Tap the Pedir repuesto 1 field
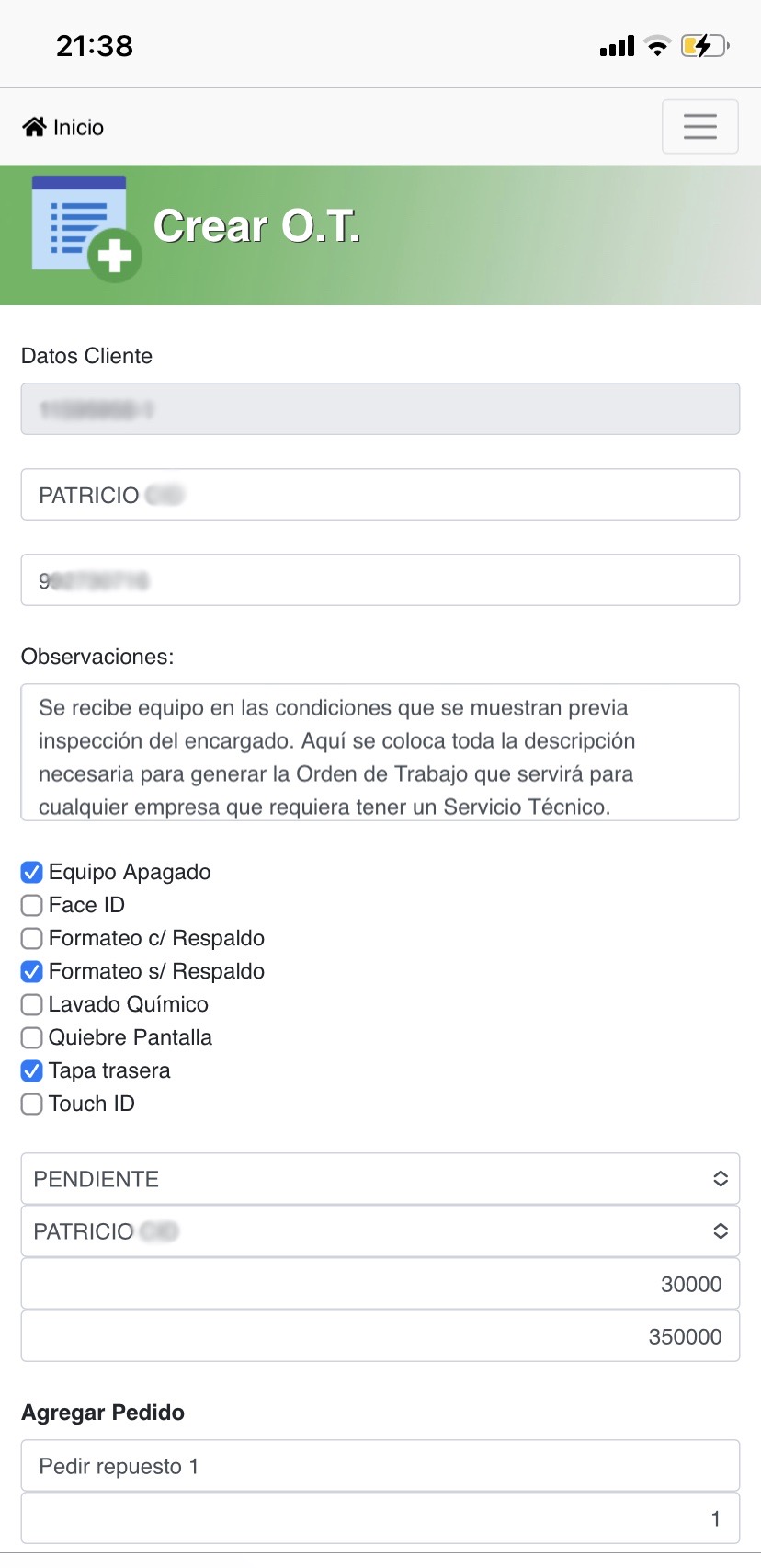The width and height of the screenshot is (761, 1568). (380, 1466)
